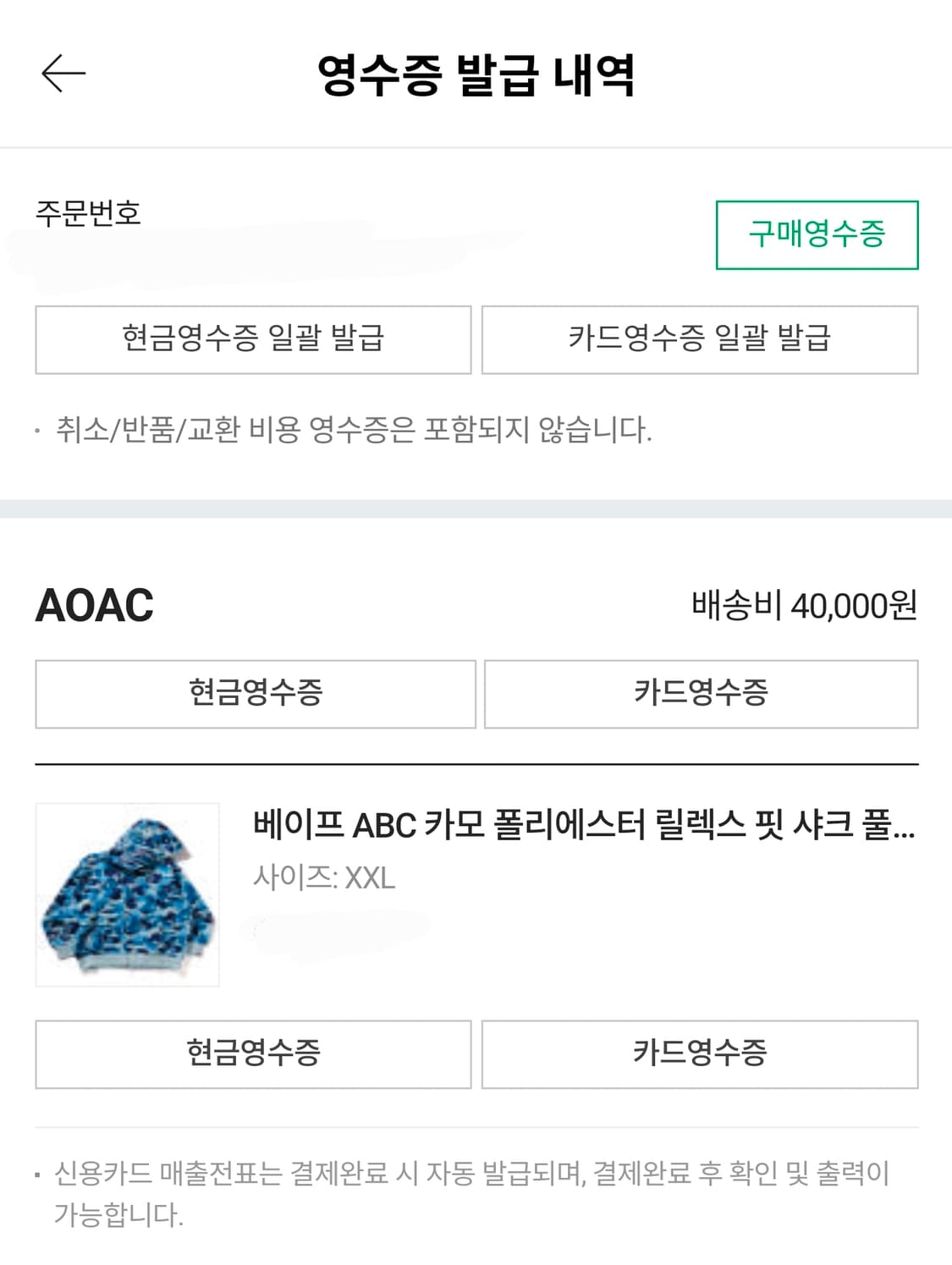Select the AOAC seller name
952x1265 pixels.
pos(93,605)
